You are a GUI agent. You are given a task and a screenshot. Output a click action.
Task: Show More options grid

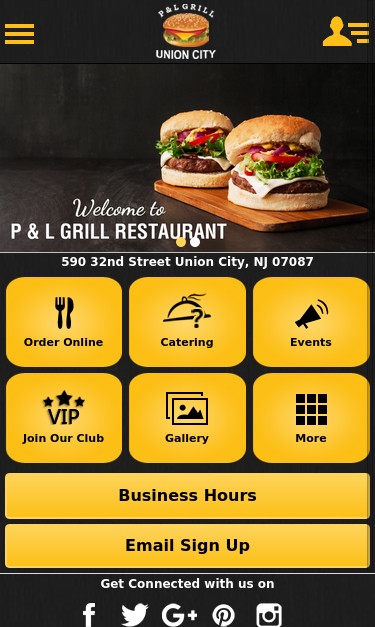click(x=311, y=418)
